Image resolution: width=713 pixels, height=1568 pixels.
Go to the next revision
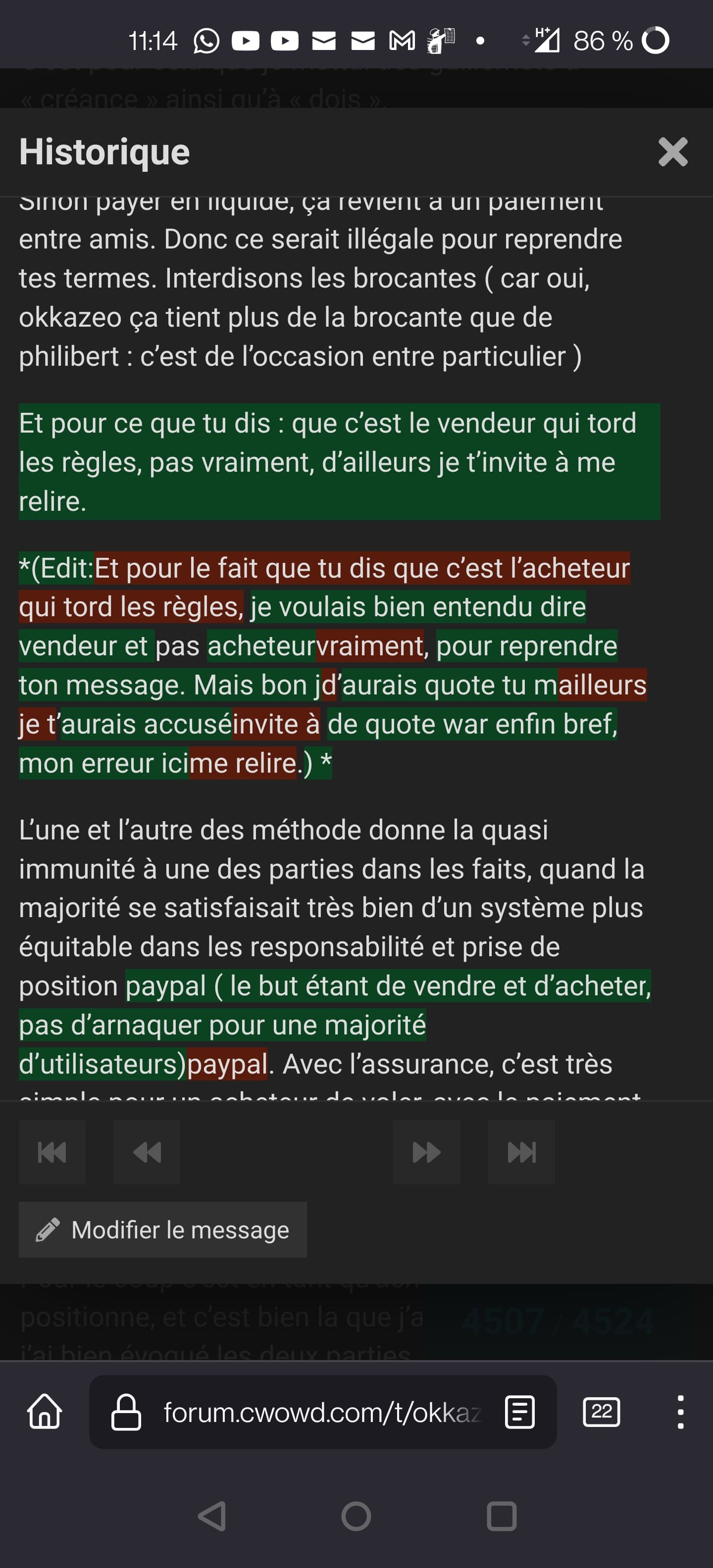[426, 1152]
